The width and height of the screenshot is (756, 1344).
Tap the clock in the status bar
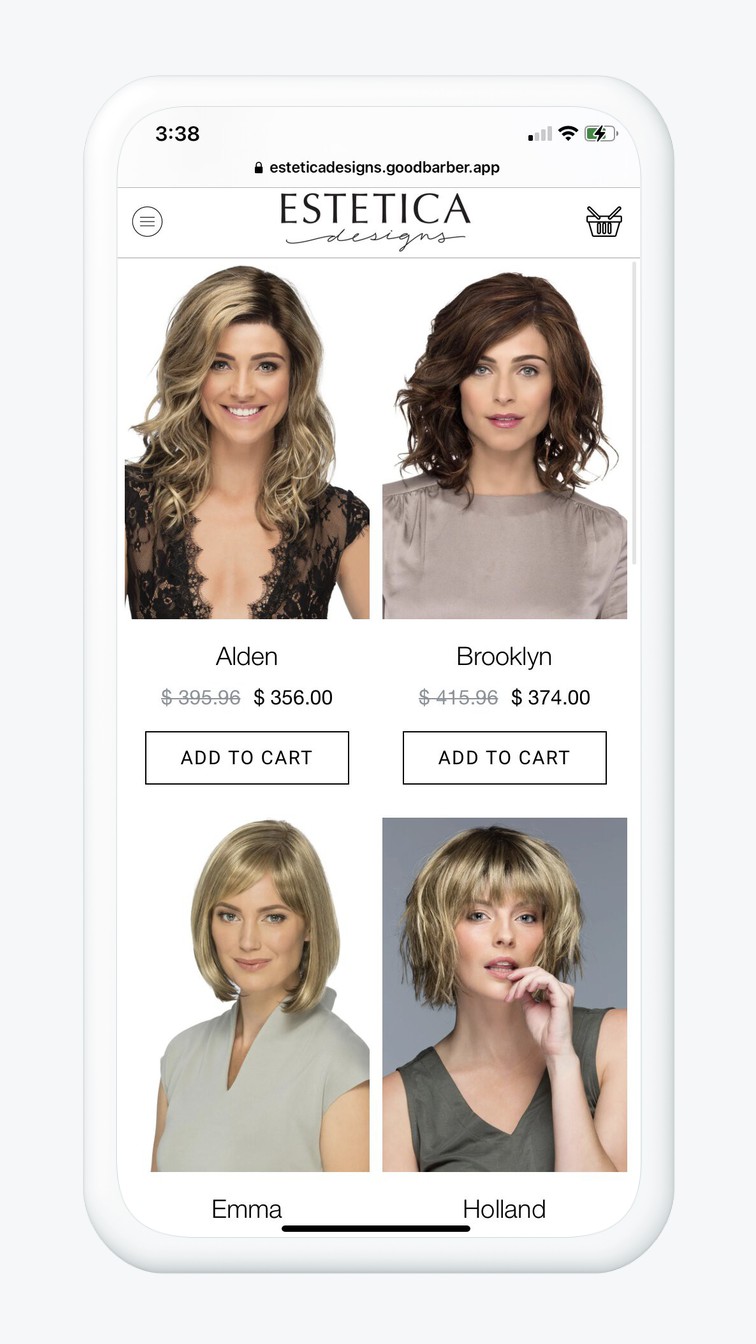[x=176, y=133]
